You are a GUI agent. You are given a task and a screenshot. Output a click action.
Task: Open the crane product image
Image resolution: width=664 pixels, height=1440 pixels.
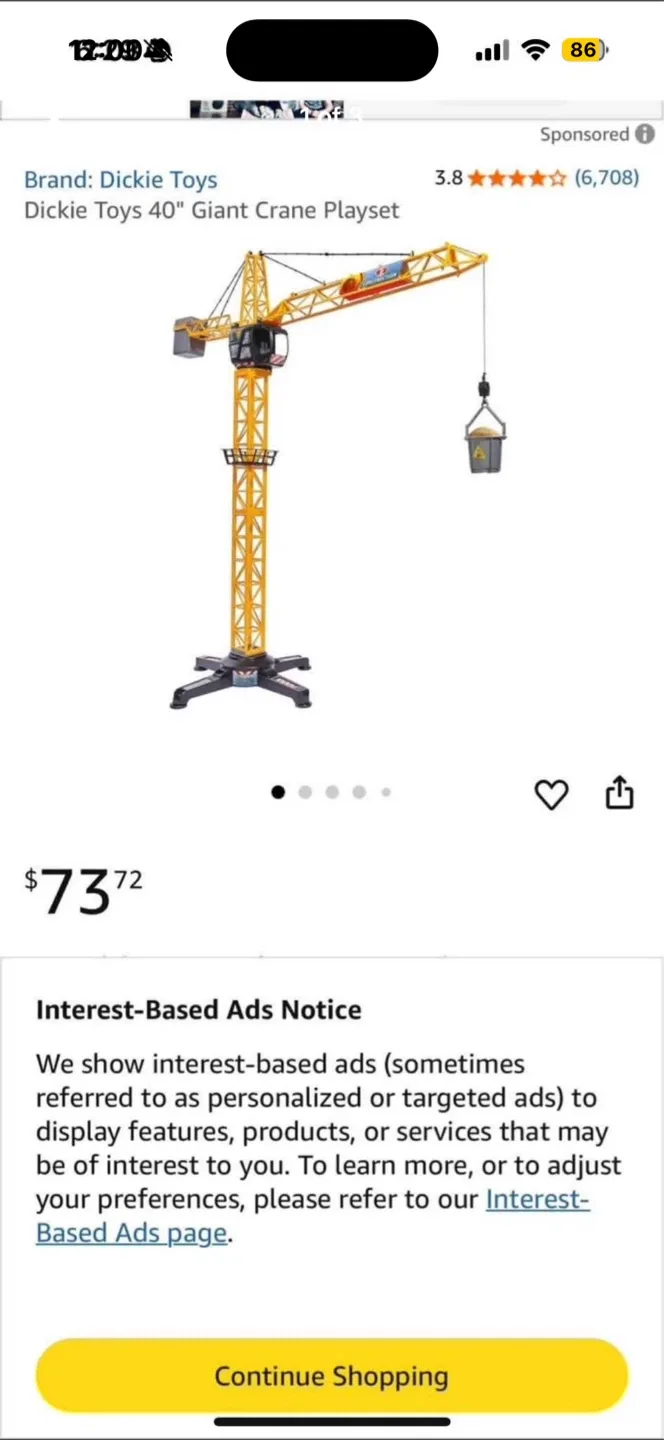coord(332,480)
